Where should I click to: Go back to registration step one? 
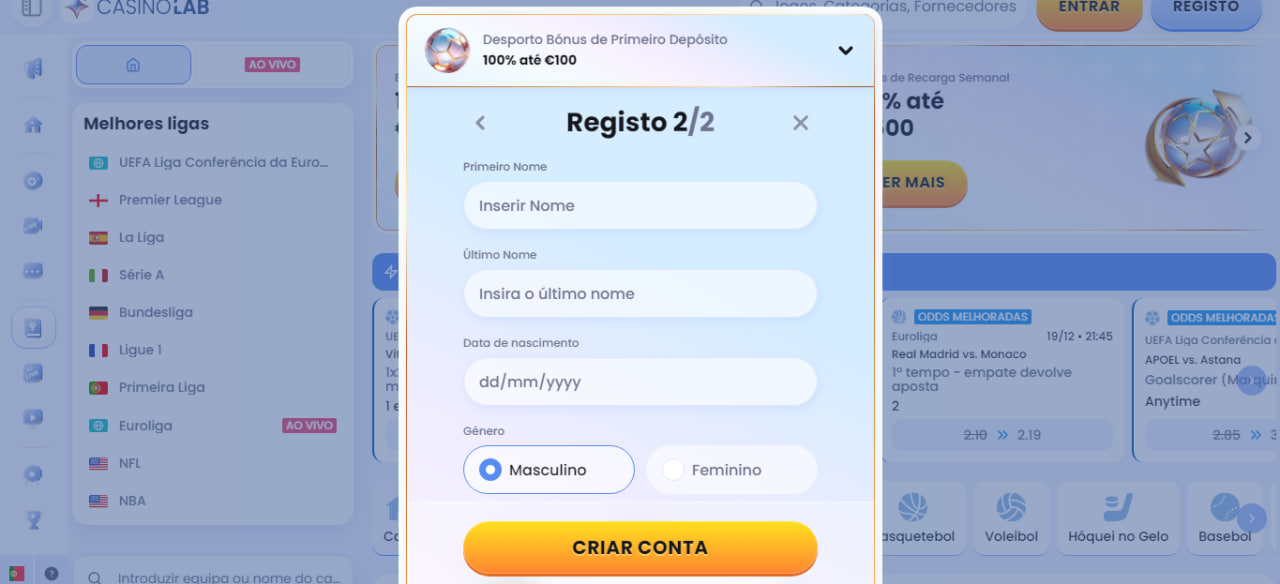tap(480, 123)
